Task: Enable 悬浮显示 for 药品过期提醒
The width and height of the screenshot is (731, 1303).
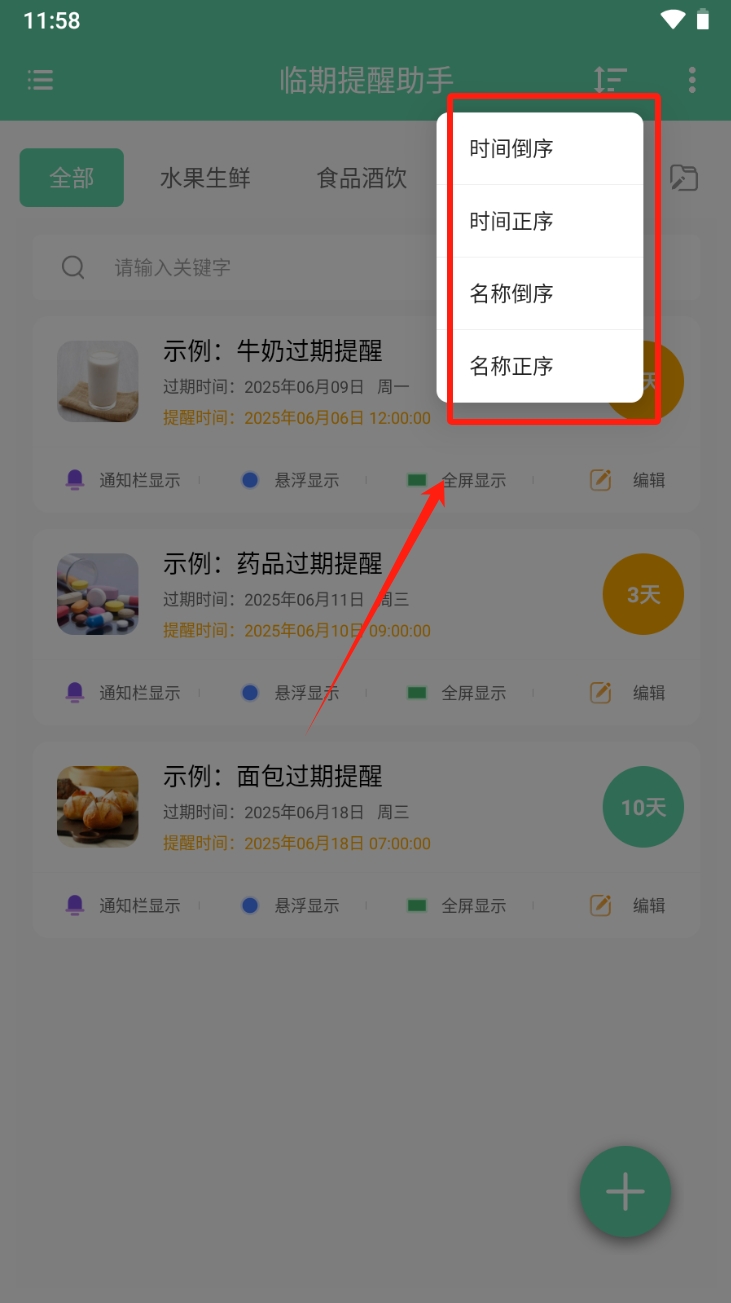Action: pos(291,692)
